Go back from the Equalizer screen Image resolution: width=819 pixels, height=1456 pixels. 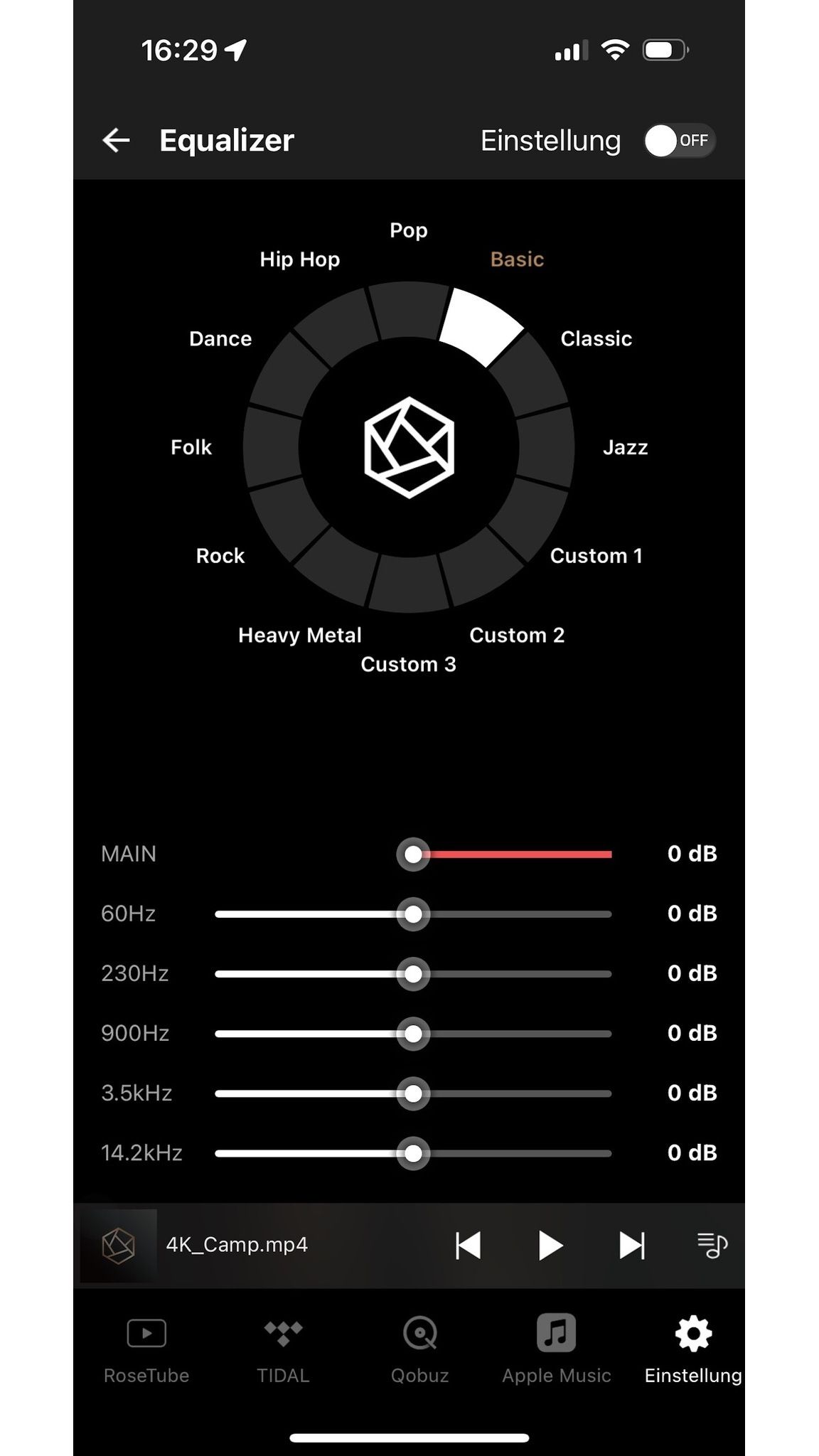(x=116, y=140)
